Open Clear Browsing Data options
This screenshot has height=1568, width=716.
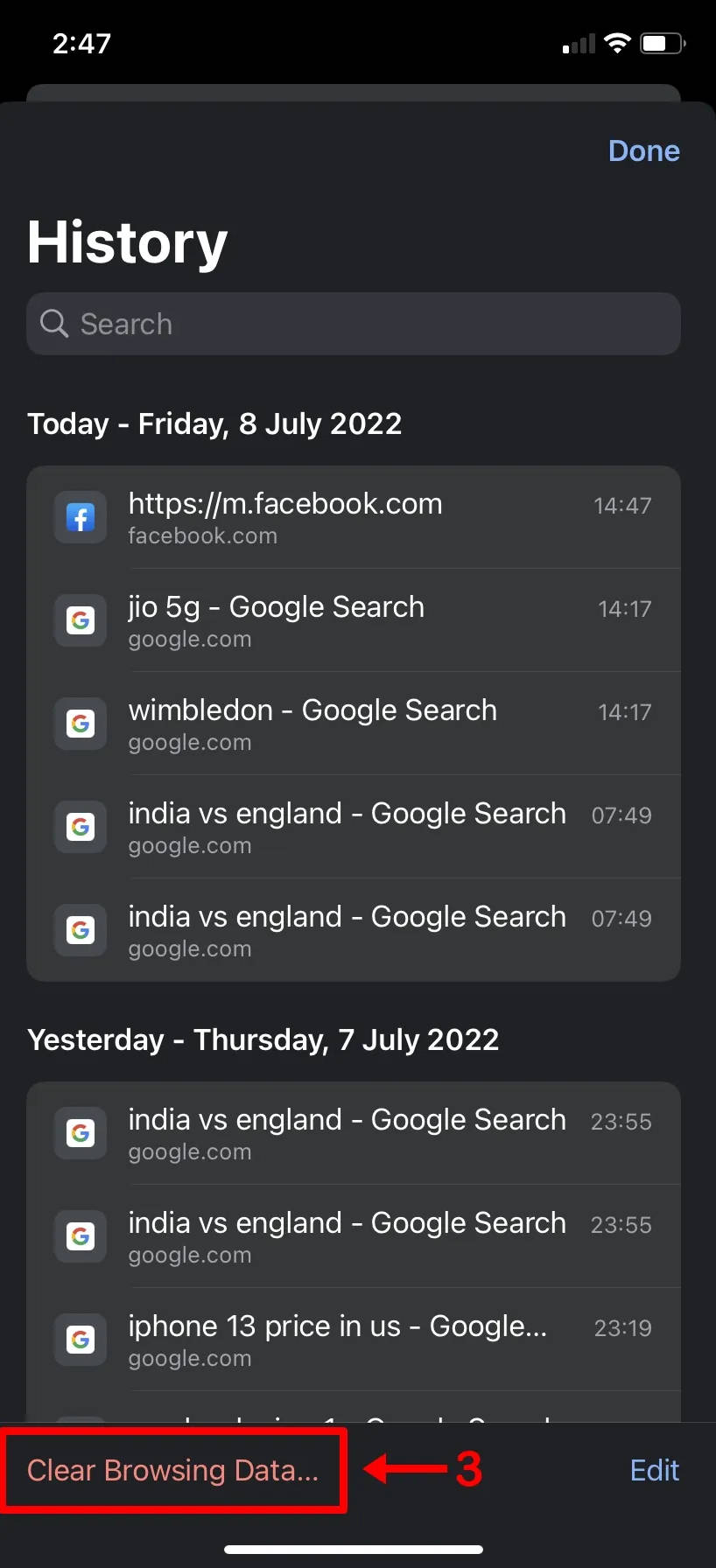pyautogui.click(x=172, y=1470)
